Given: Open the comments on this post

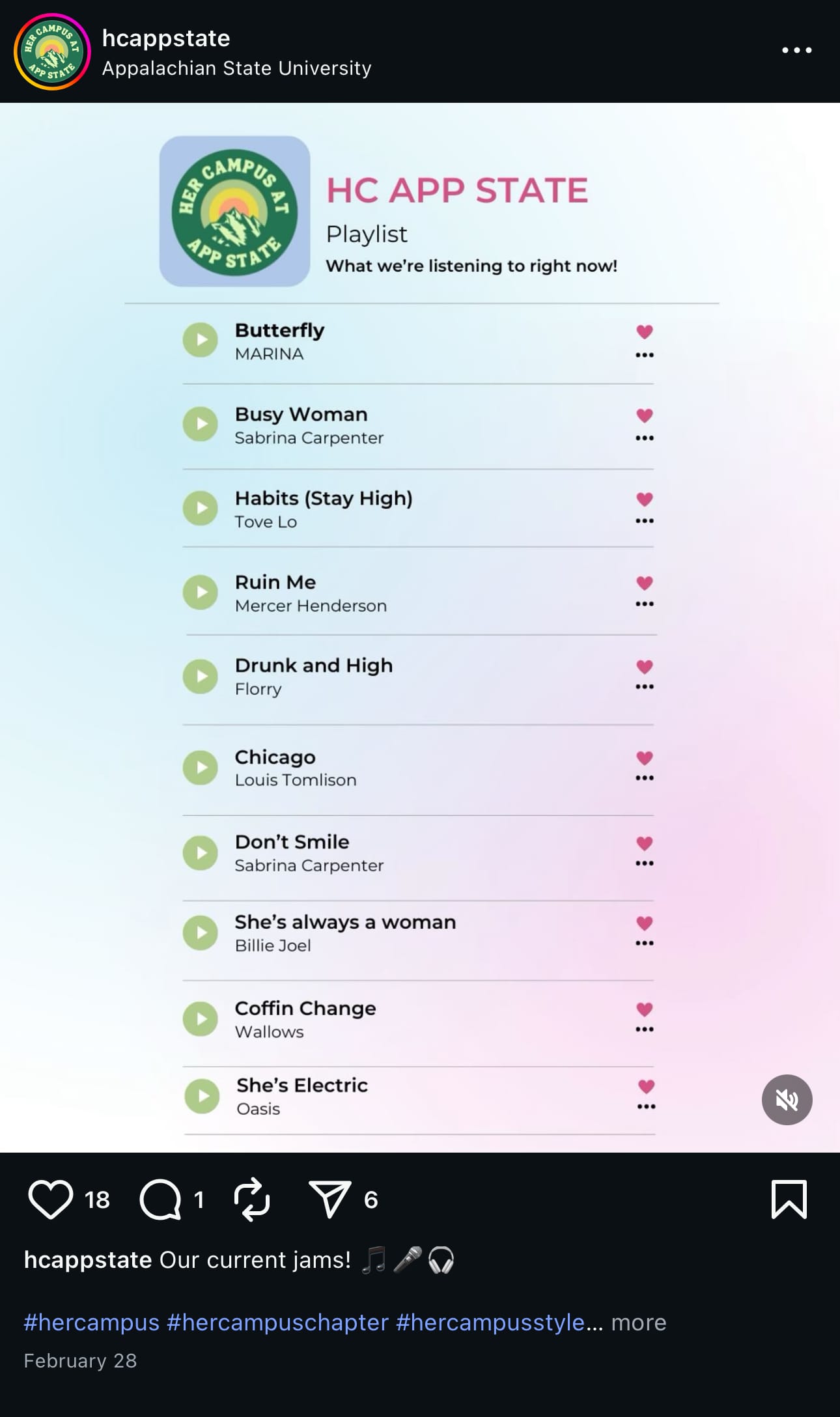Looking at the screenshot, I should pos(160,1200).
